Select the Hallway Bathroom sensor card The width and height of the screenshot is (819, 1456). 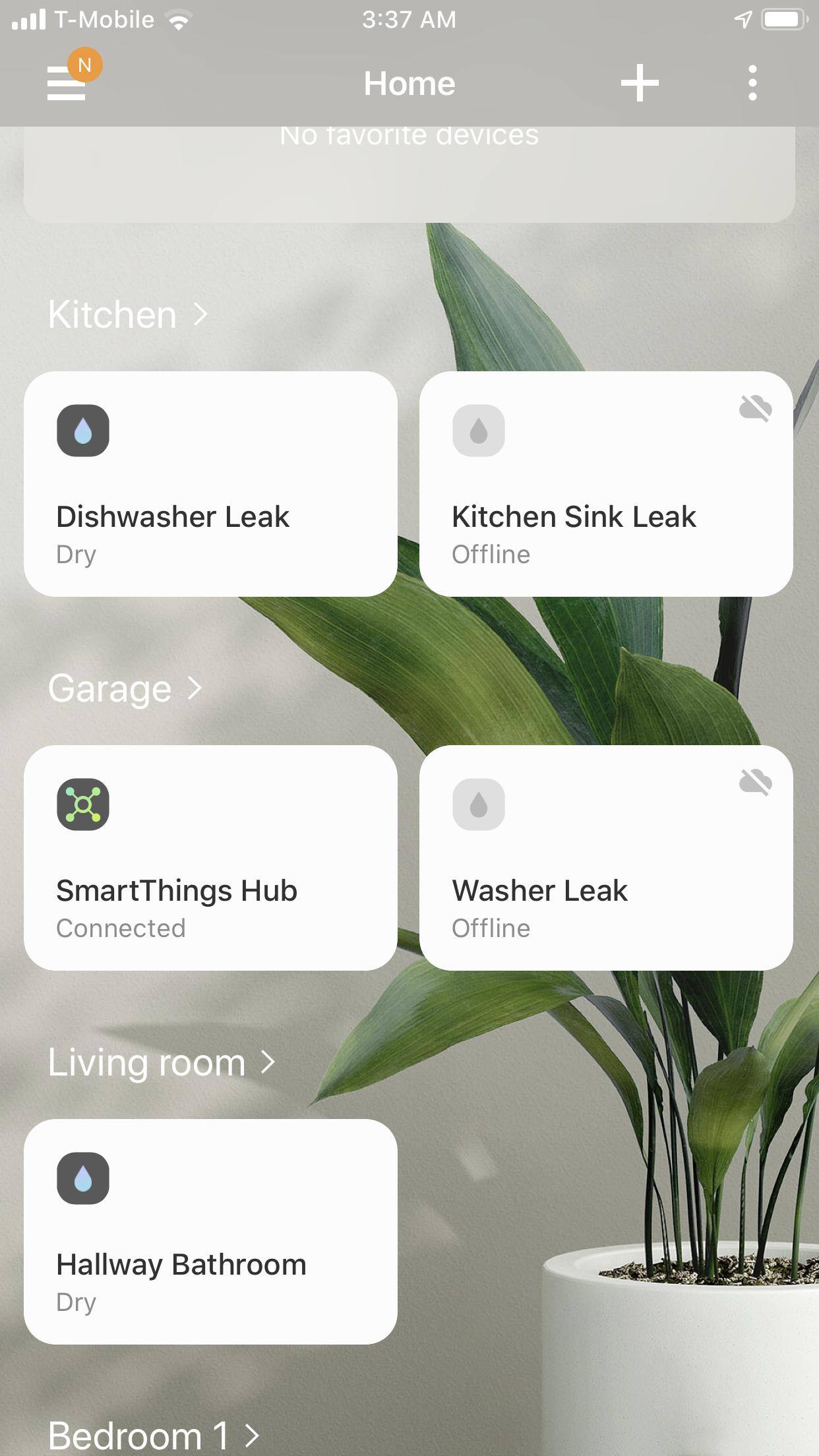[210, 1231]
